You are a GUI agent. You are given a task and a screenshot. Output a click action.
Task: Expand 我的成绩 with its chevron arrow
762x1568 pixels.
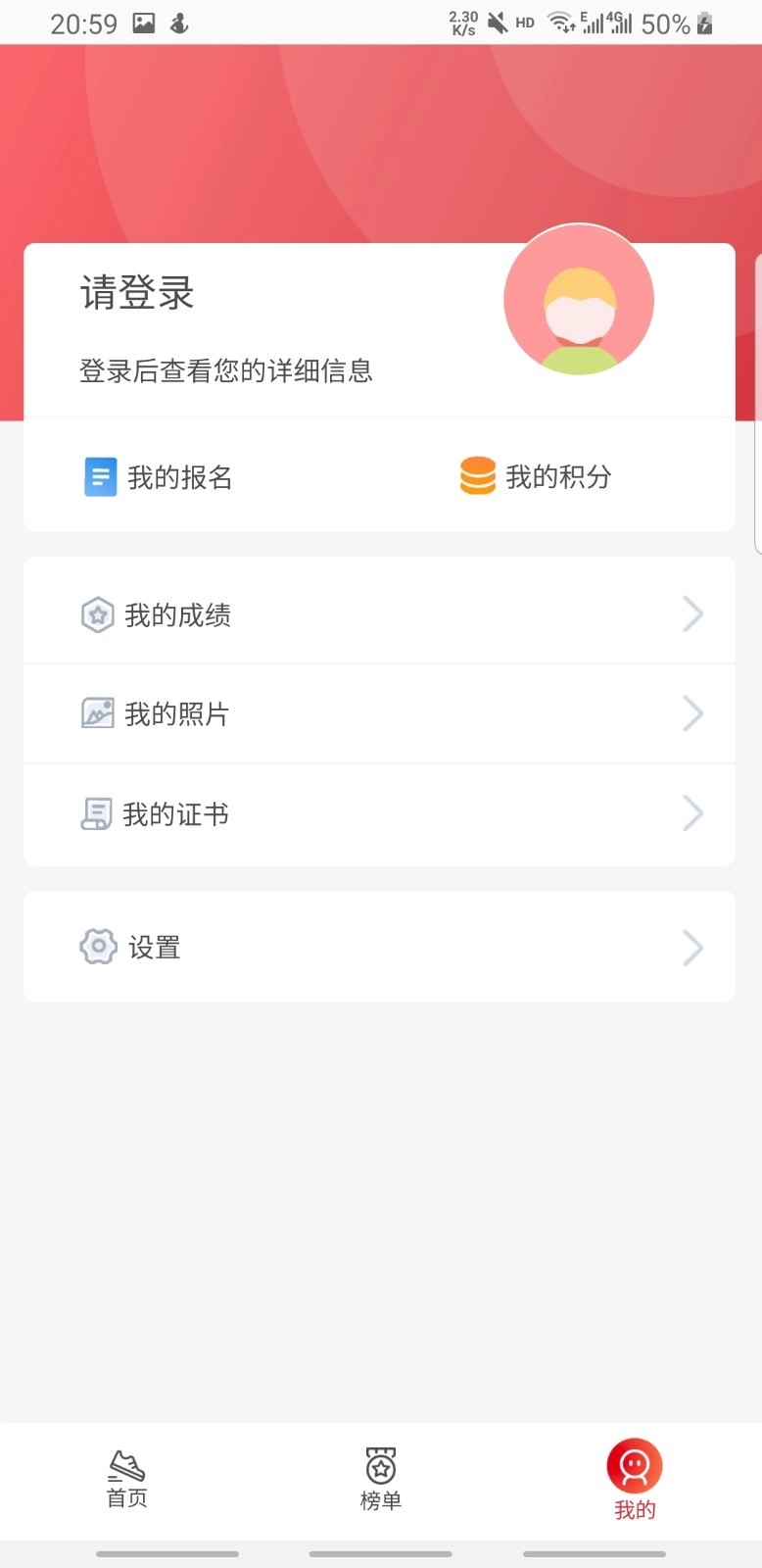(692, 614)
